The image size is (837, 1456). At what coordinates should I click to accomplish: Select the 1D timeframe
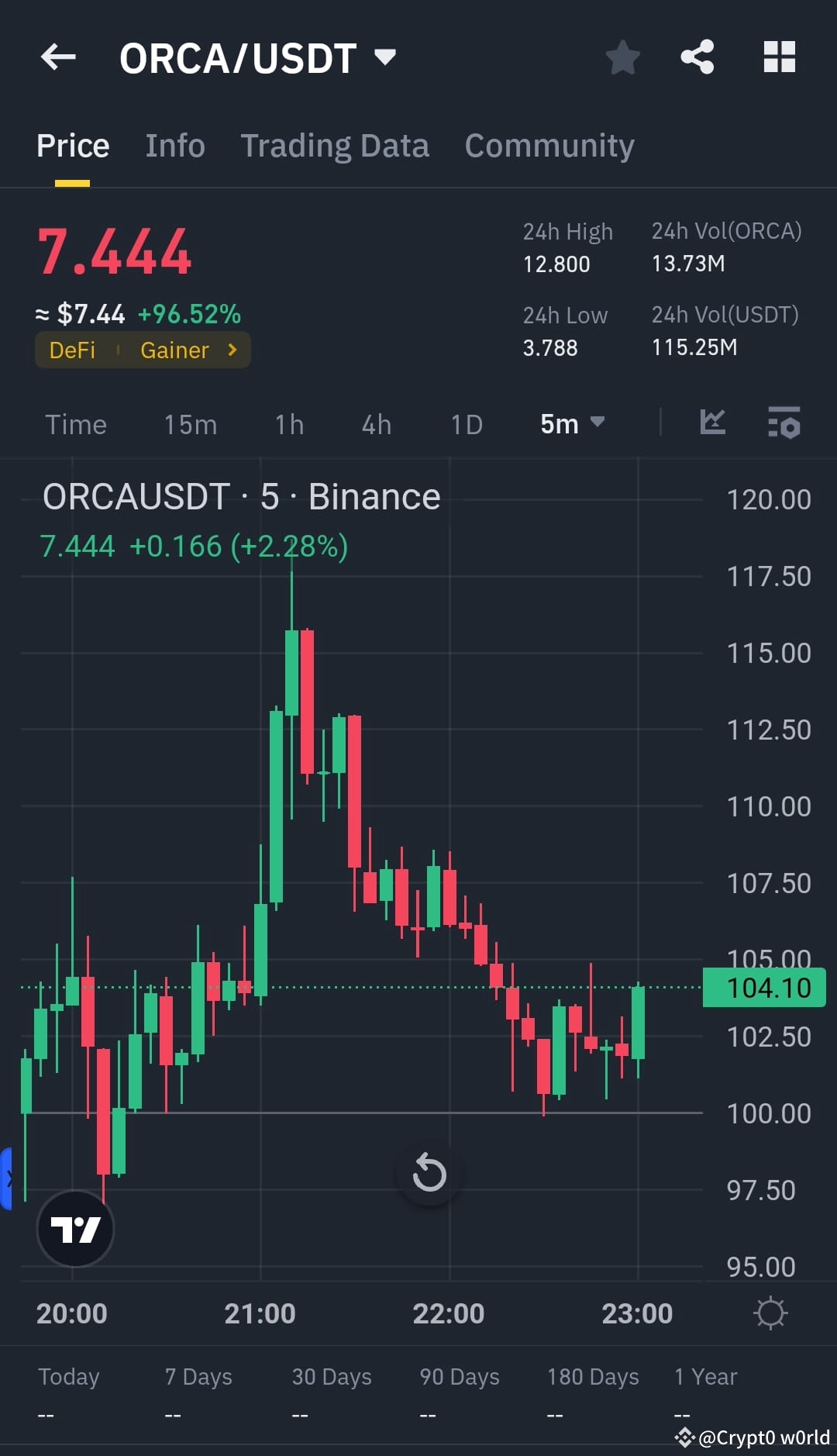466,423
